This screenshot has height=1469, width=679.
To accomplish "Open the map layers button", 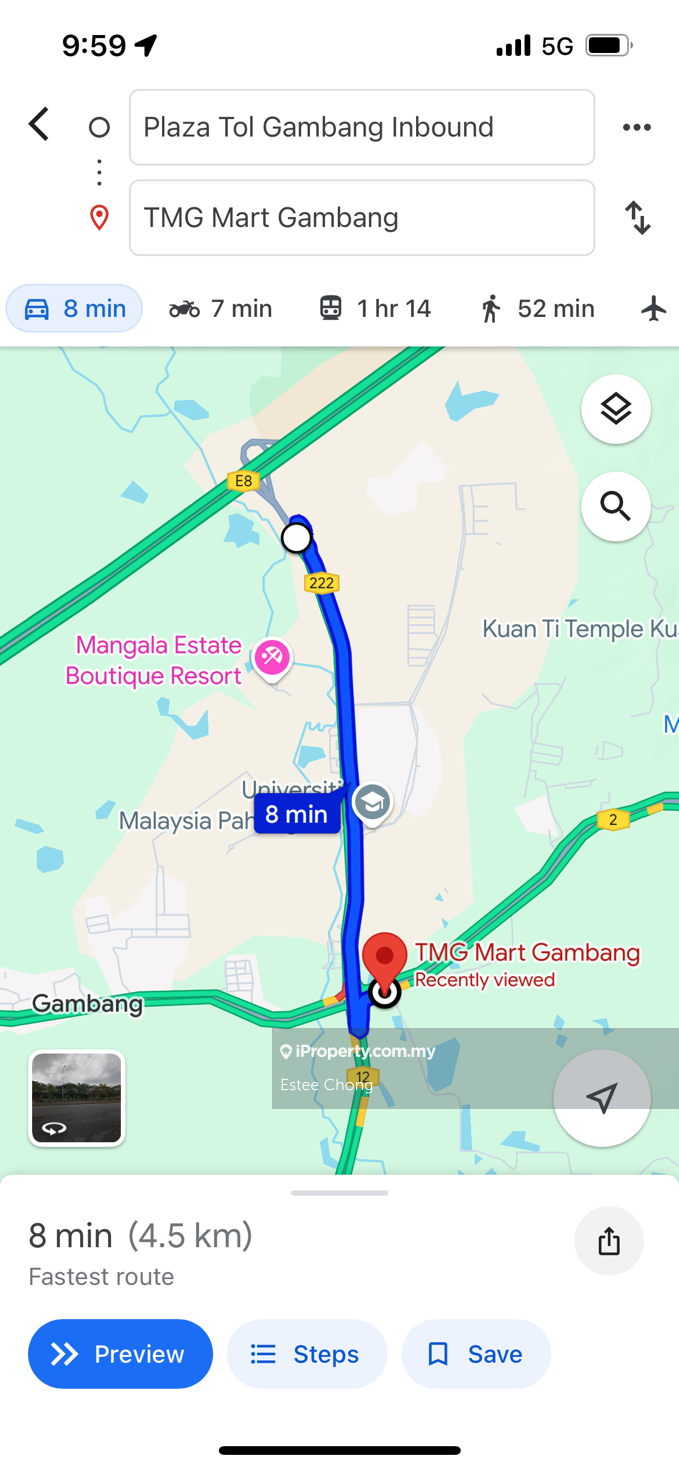I will pos(615,409).
